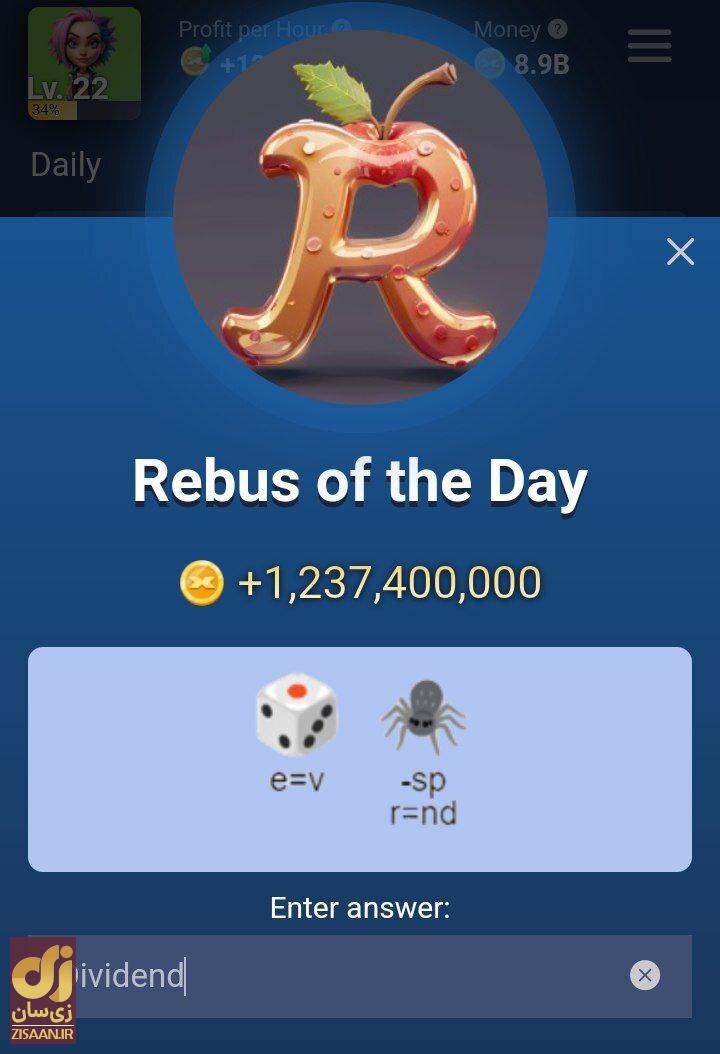Image resolution: width=720 pixels, height=1054 pixels.
Task: Close the Rebus of the Day dialog
Action: click(x=680, y=251)
